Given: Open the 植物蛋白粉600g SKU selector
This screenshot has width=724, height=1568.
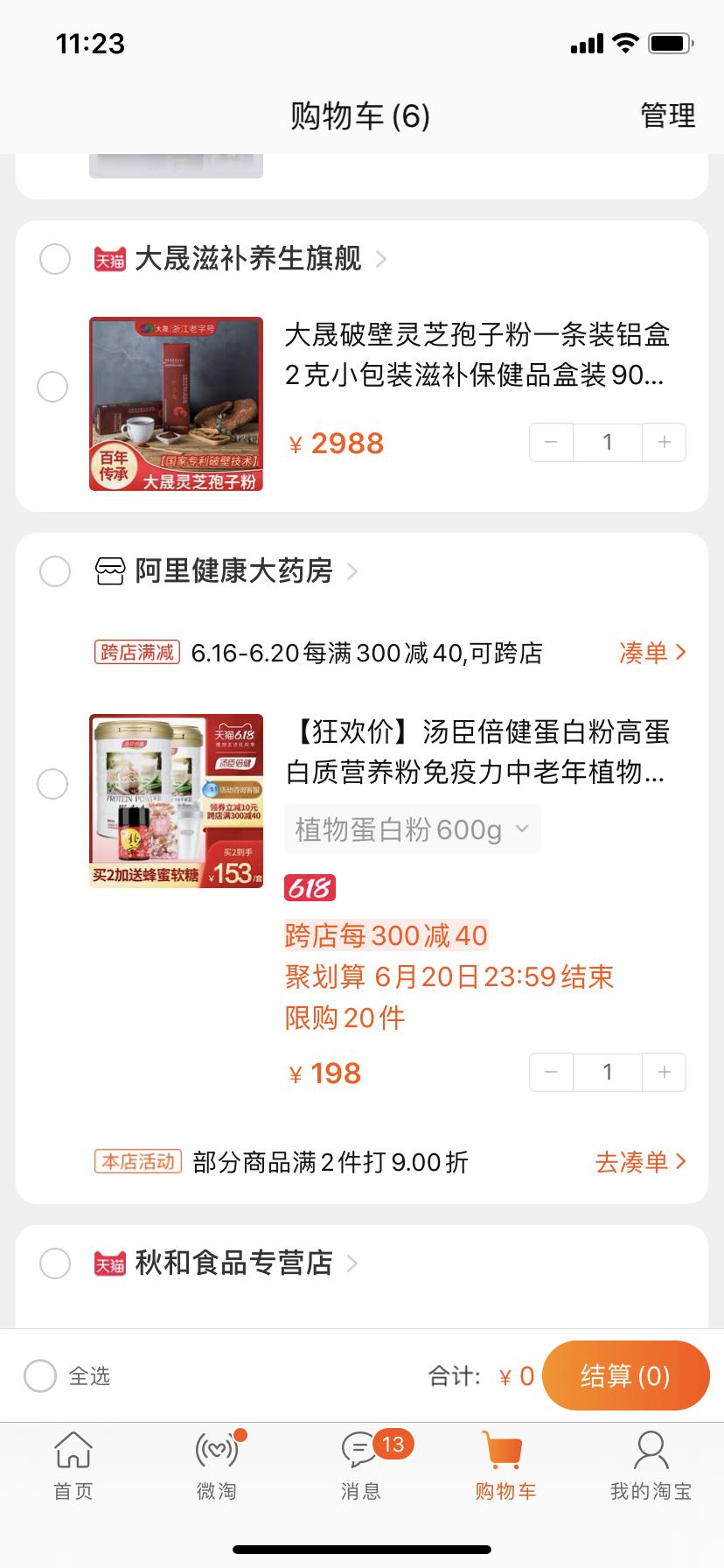Looking at the screenshot, I should pyautogui.click(x=412, y=829).
